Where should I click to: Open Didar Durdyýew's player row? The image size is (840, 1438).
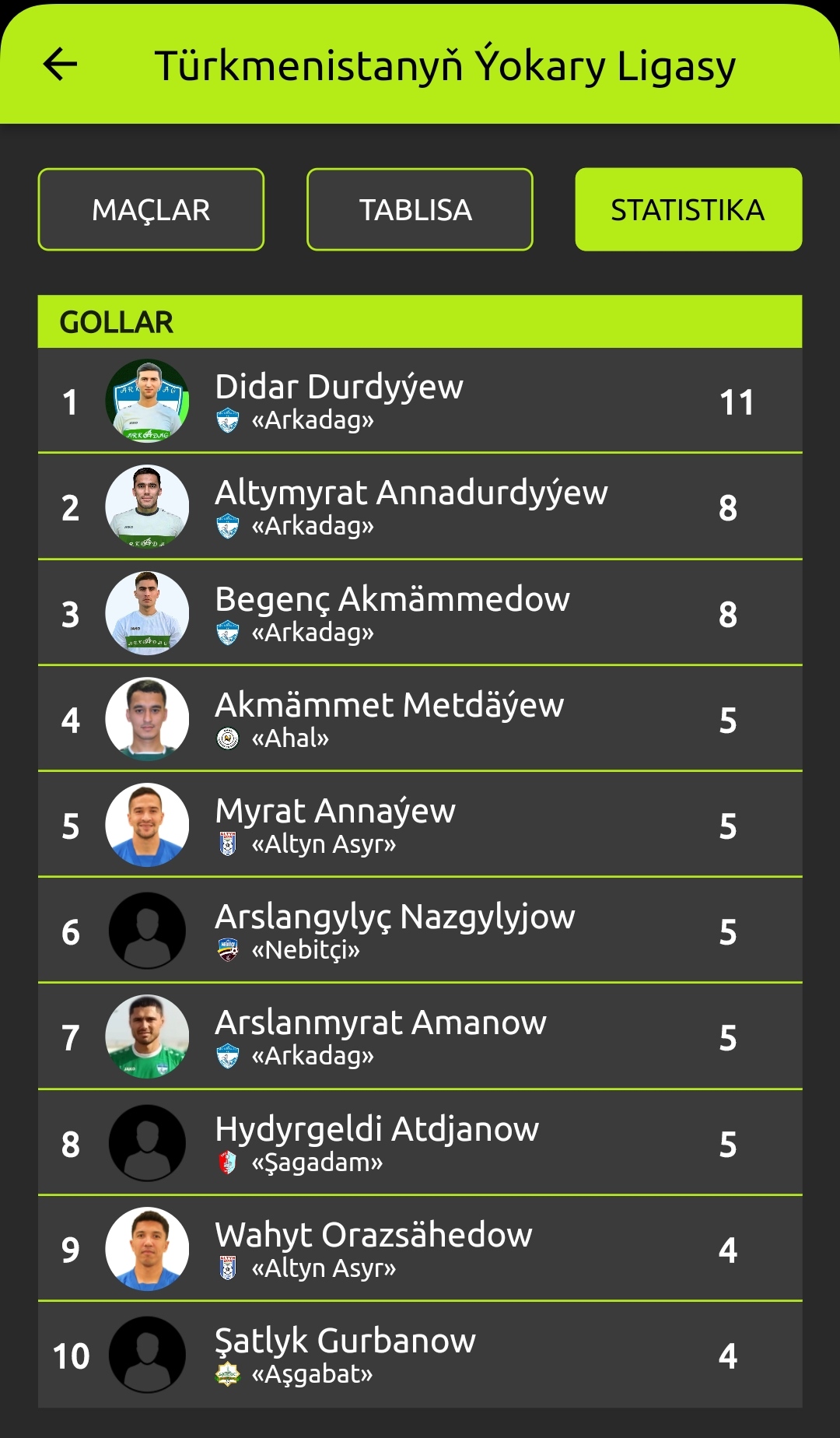click(x=420, y=401)
